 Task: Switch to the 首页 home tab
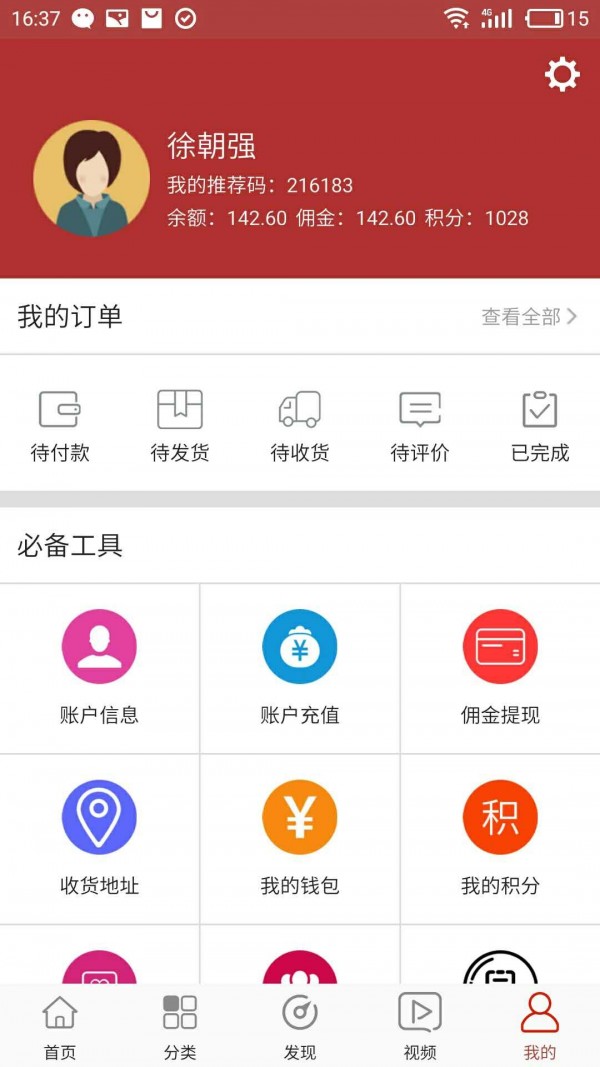coord(60,1026)
